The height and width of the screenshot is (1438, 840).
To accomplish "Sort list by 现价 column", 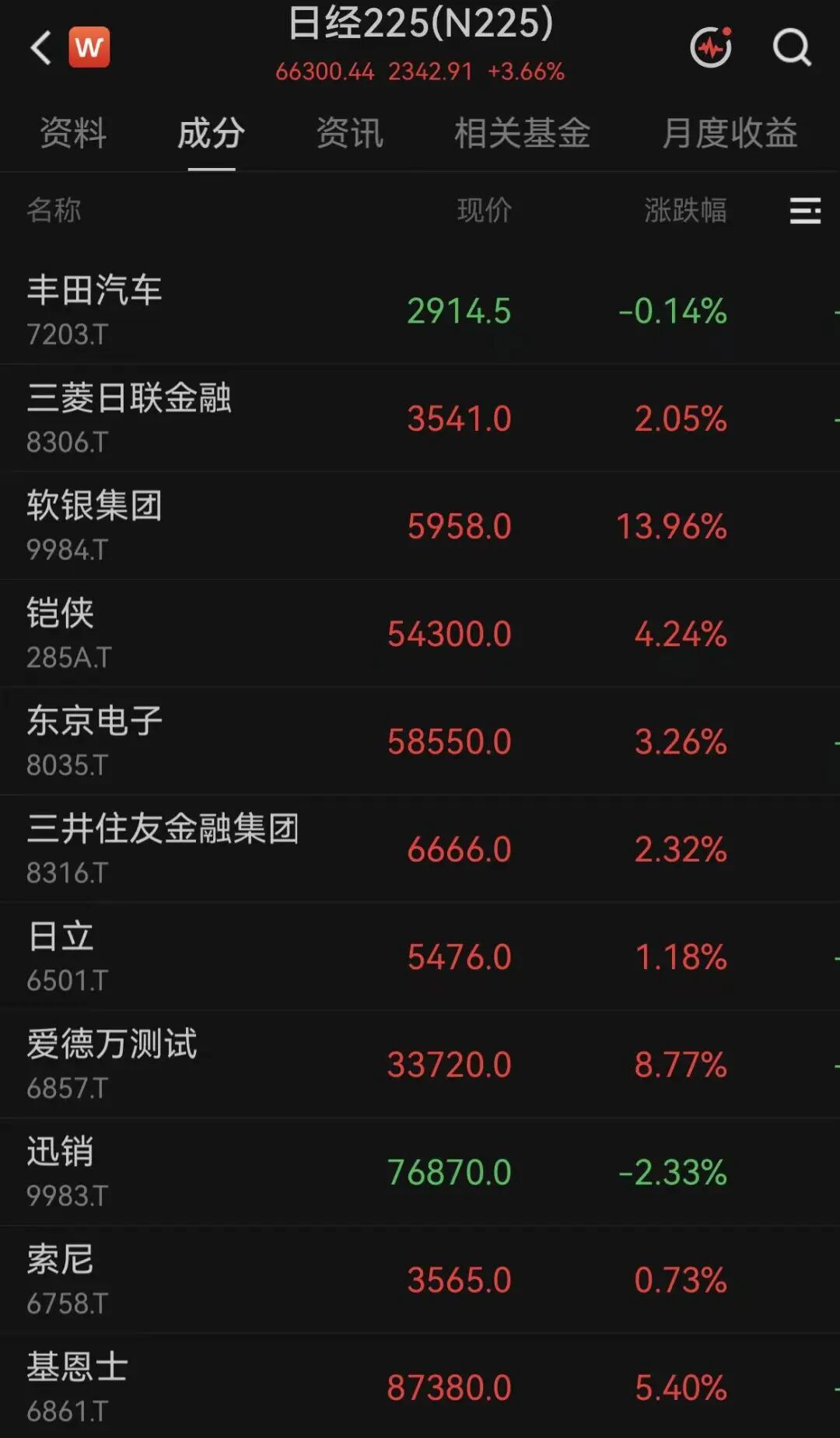I will coord(485,210).
